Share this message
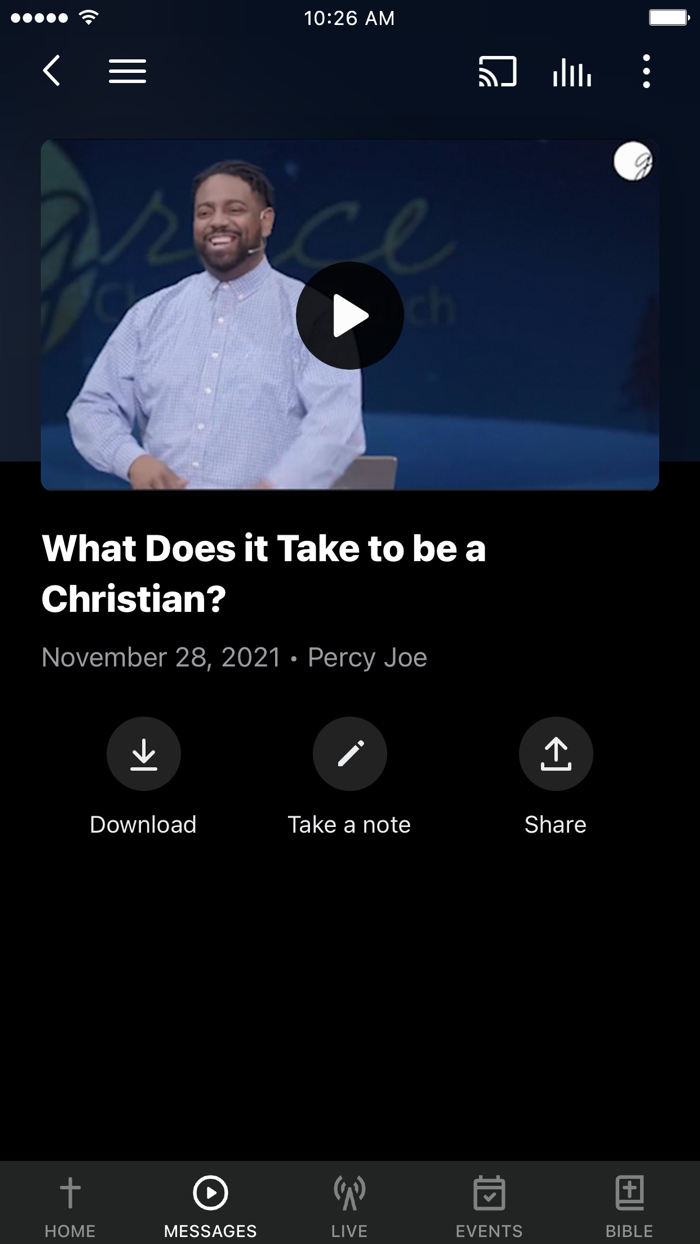700x1244 pixels. tap(555, 776)
